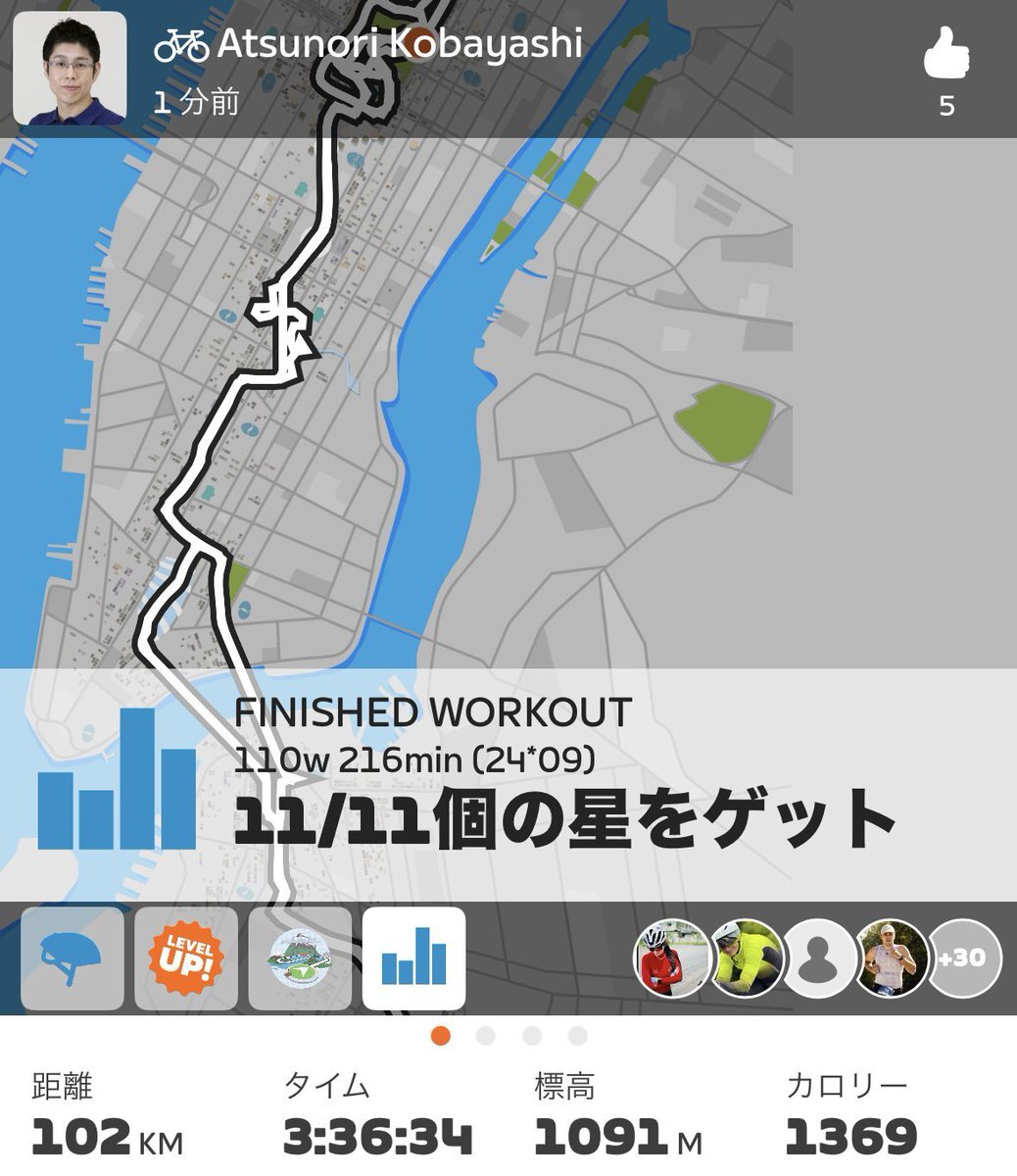
Task: View the +30 more riders
Action: [962, 957]
